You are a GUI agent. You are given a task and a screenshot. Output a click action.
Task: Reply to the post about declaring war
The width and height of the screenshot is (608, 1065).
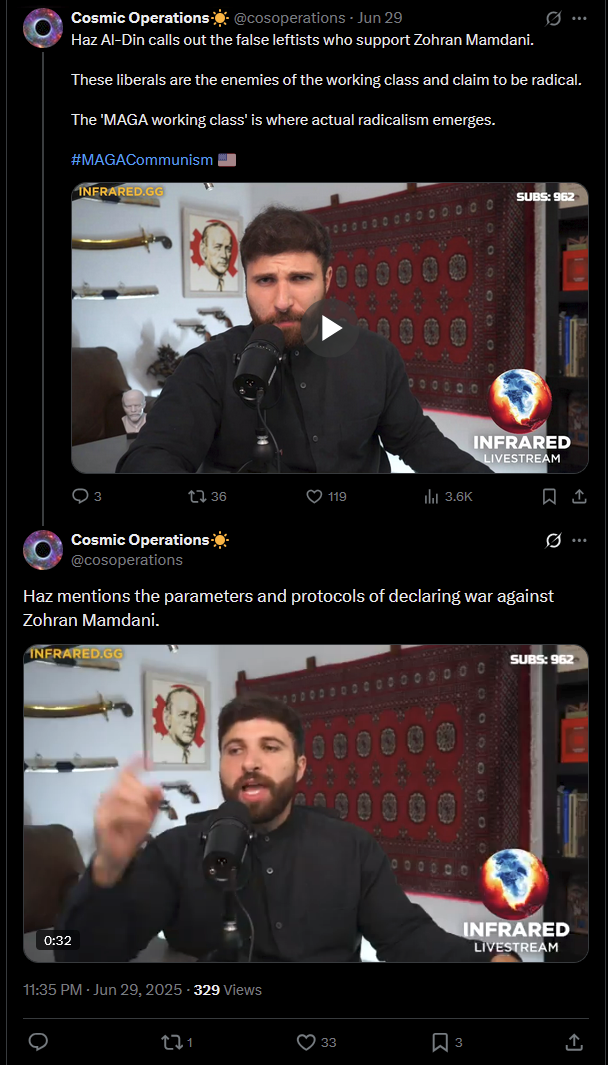point(39,1041)
